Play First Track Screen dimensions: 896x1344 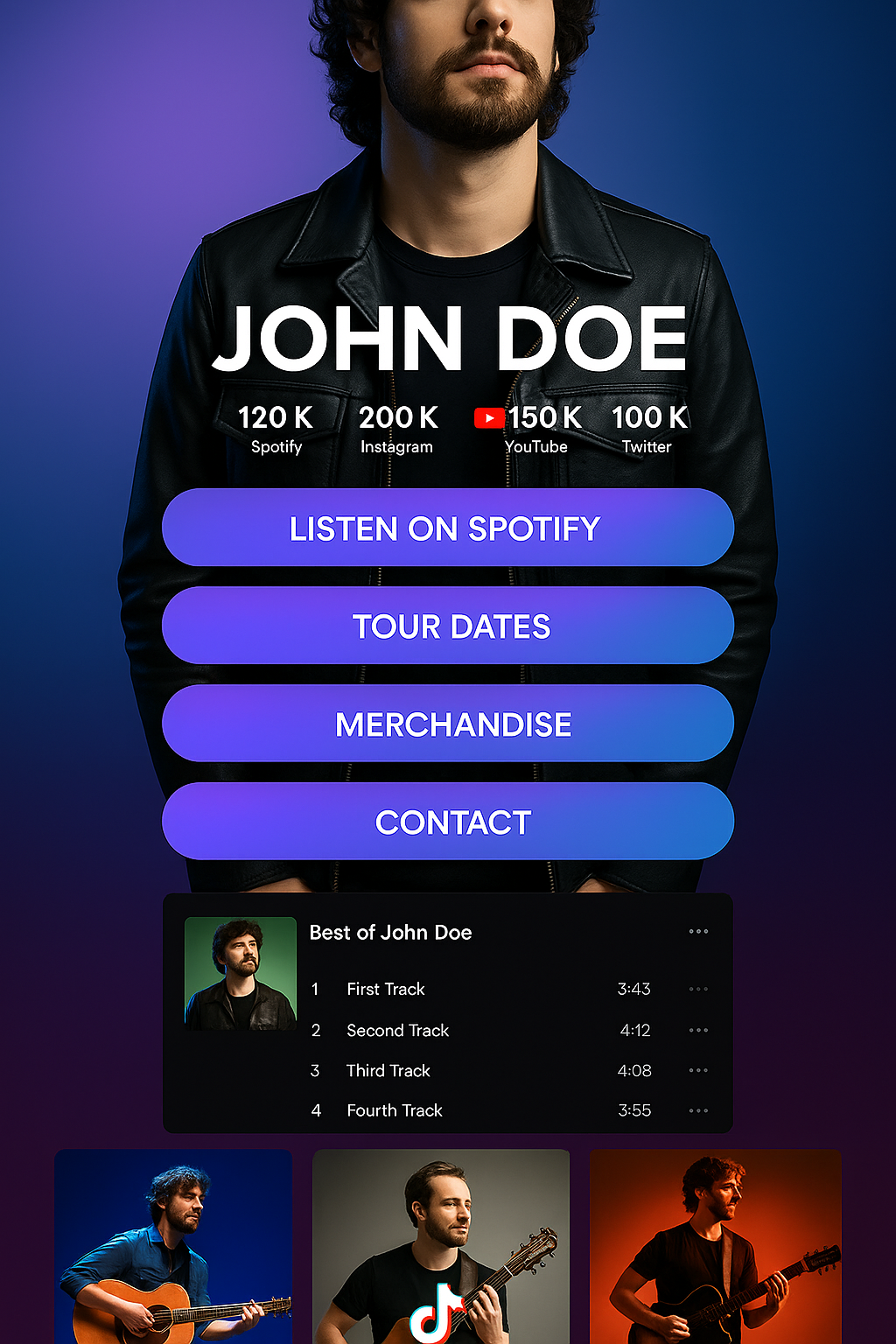(386, 989)
